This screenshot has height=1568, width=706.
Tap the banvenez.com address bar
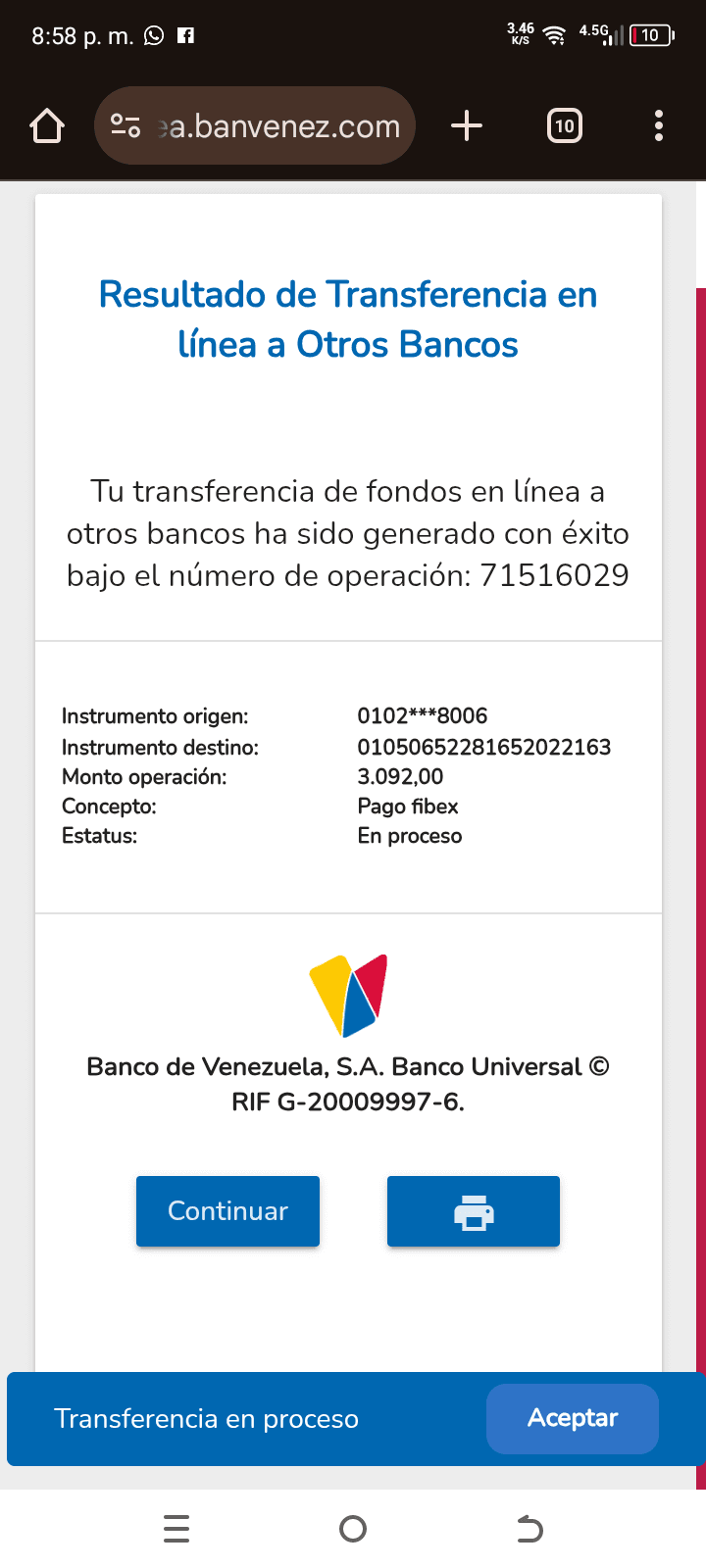click(x=279, y=126)
